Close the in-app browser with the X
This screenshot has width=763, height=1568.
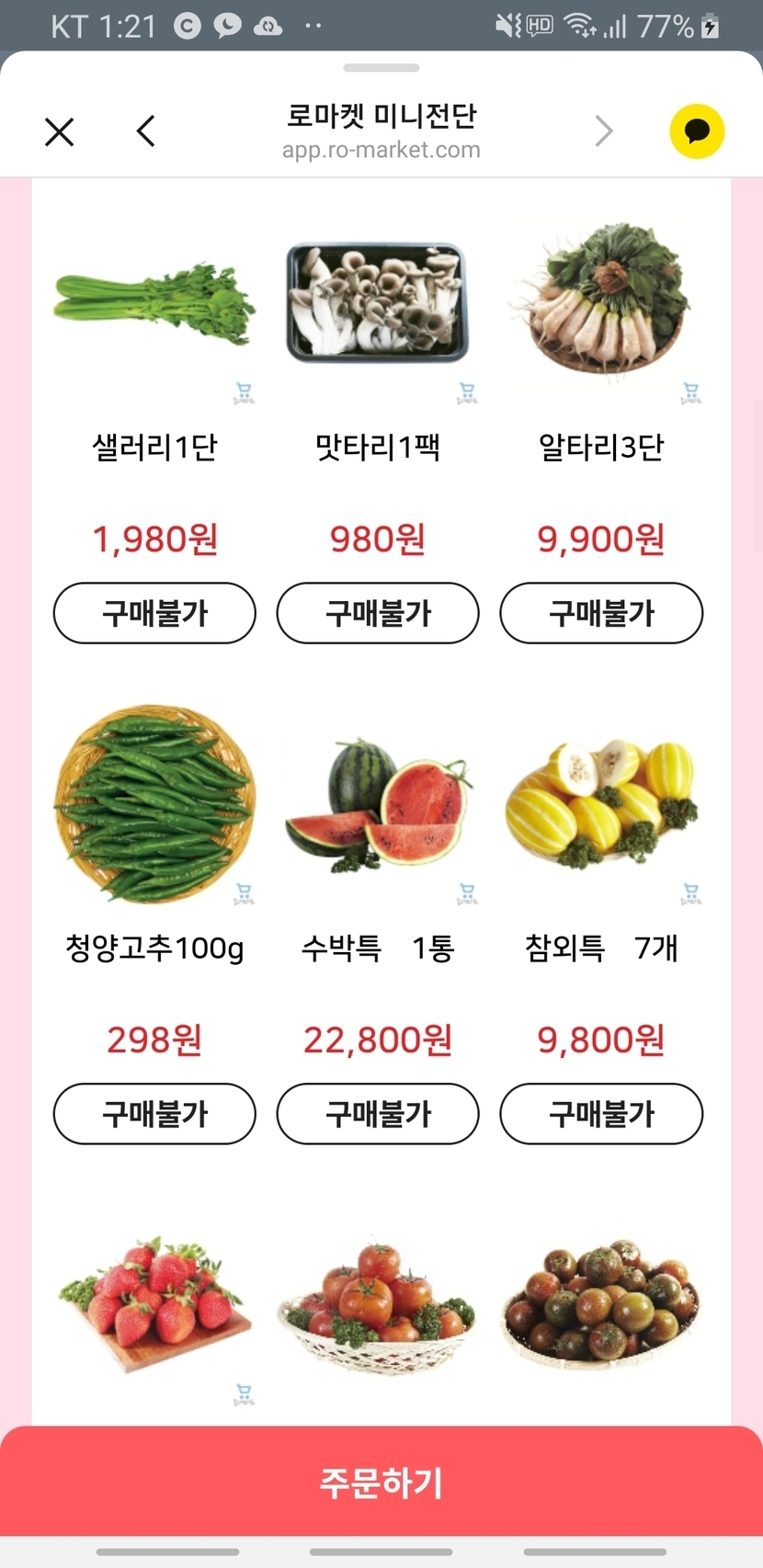60,131
